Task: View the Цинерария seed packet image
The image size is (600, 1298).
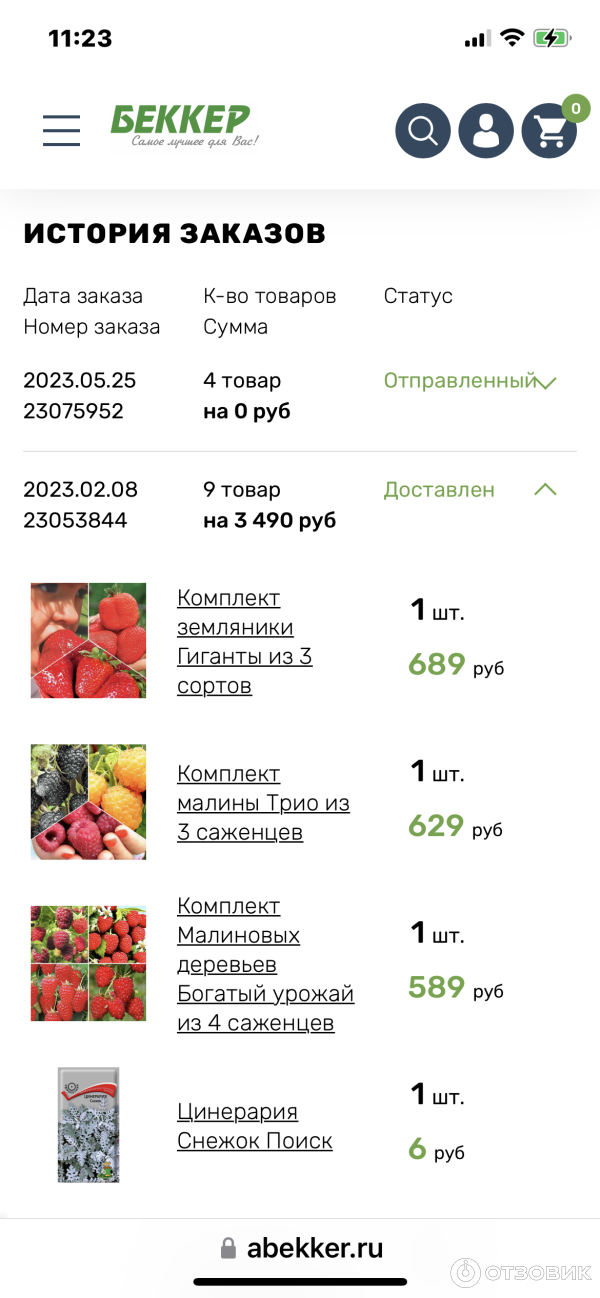Action: point(88,1125)
